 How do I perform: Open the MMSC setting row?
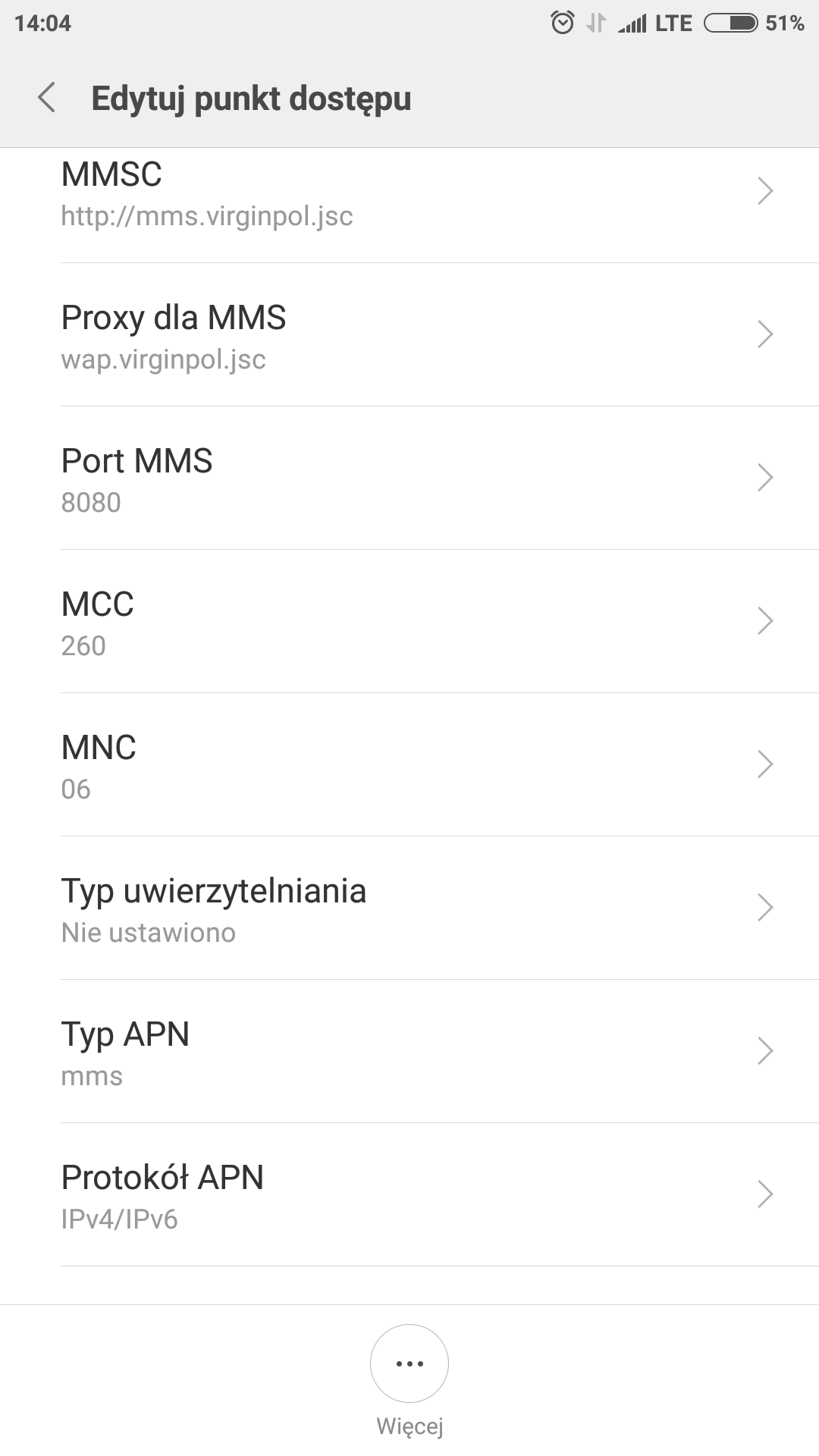pos(409,193)
